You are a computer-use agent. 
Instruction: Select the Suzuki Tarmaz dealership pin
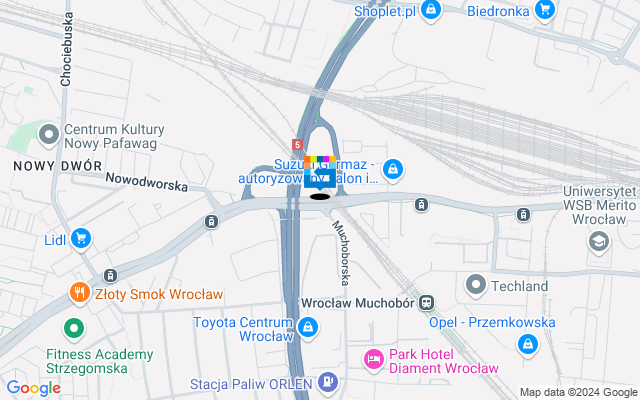click(394, 171)
